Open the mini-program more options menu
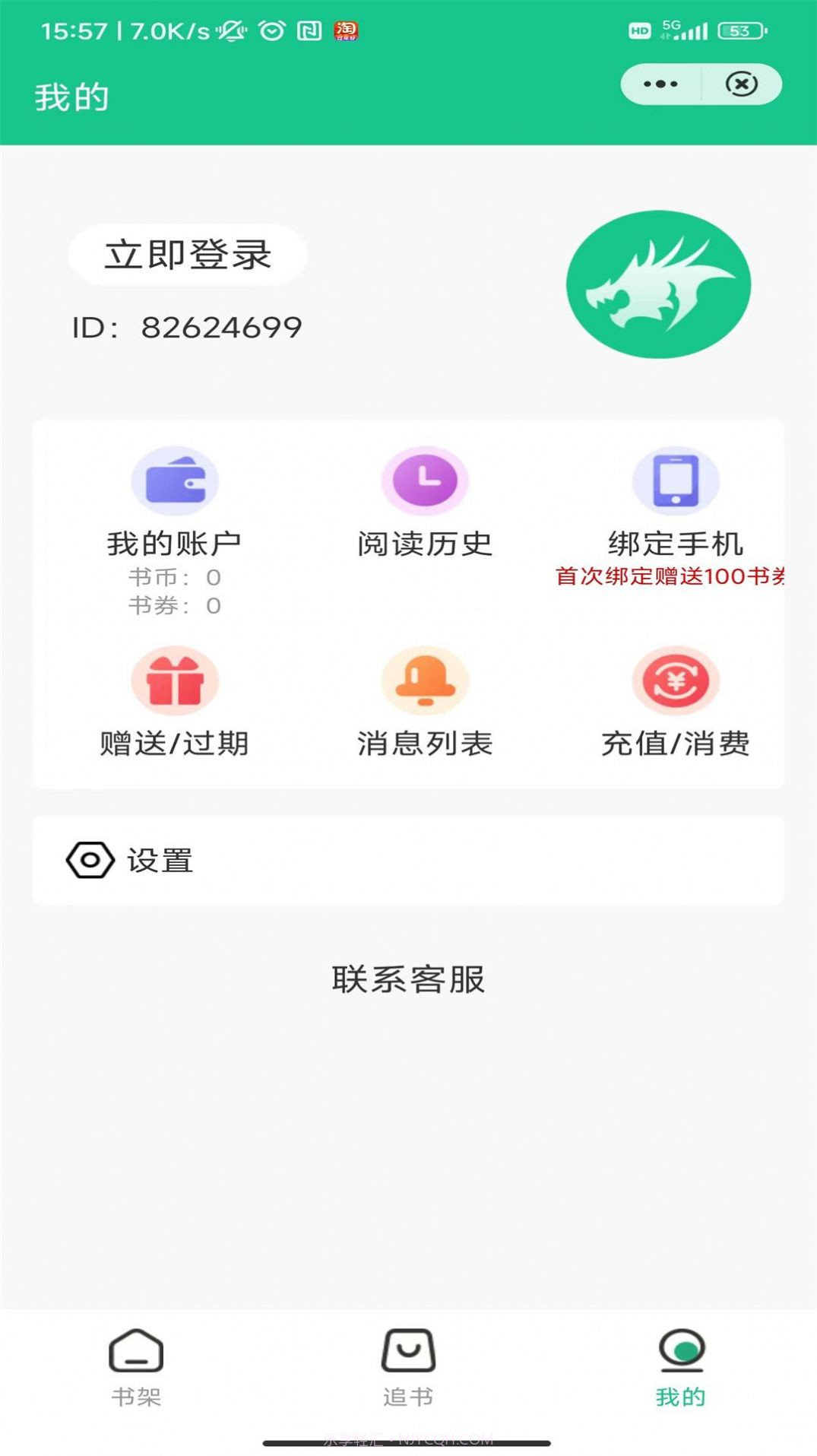The image size is (817, 1456). coord(660,84)
